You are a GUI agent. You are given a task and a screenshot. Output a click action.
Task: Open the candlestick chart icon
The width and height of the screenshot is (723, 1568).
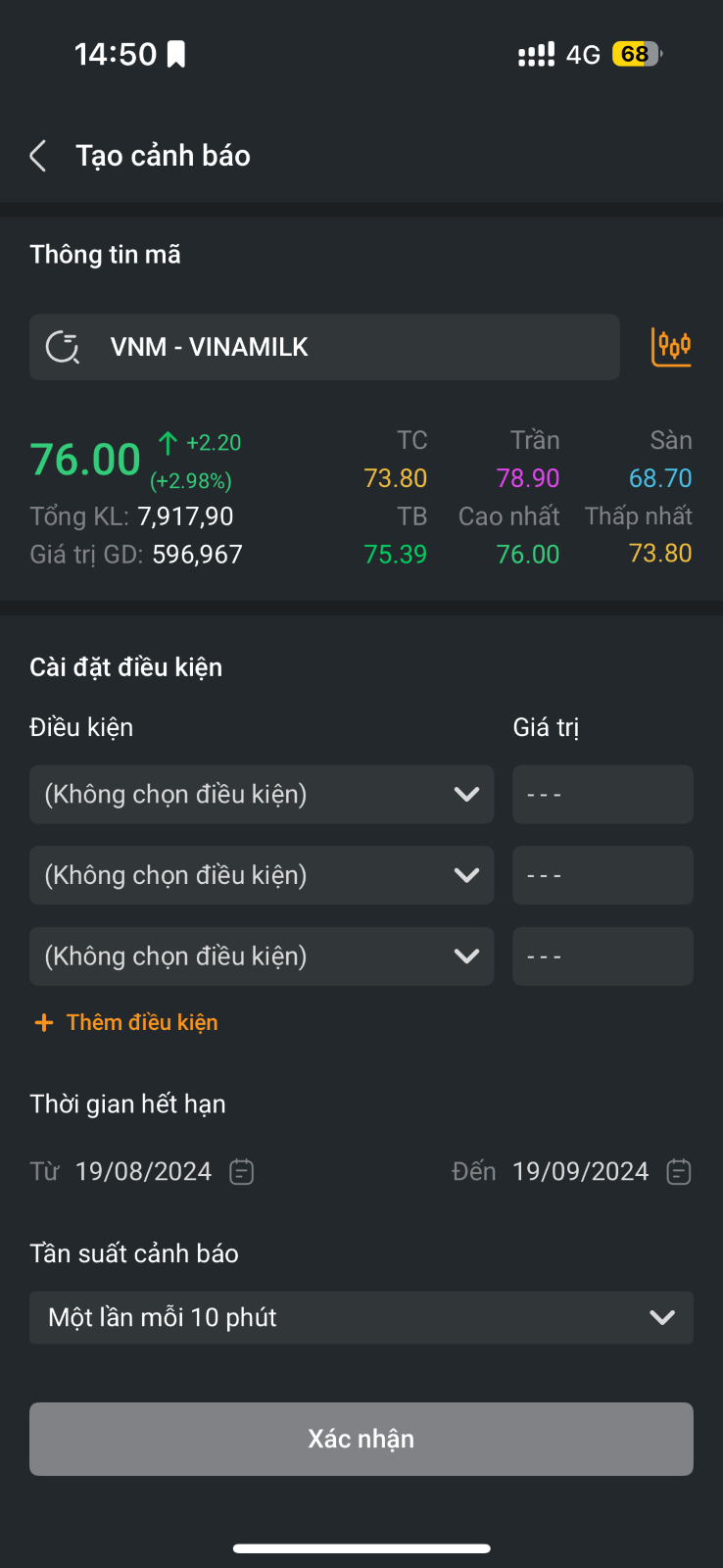click(x=671, y=347)
